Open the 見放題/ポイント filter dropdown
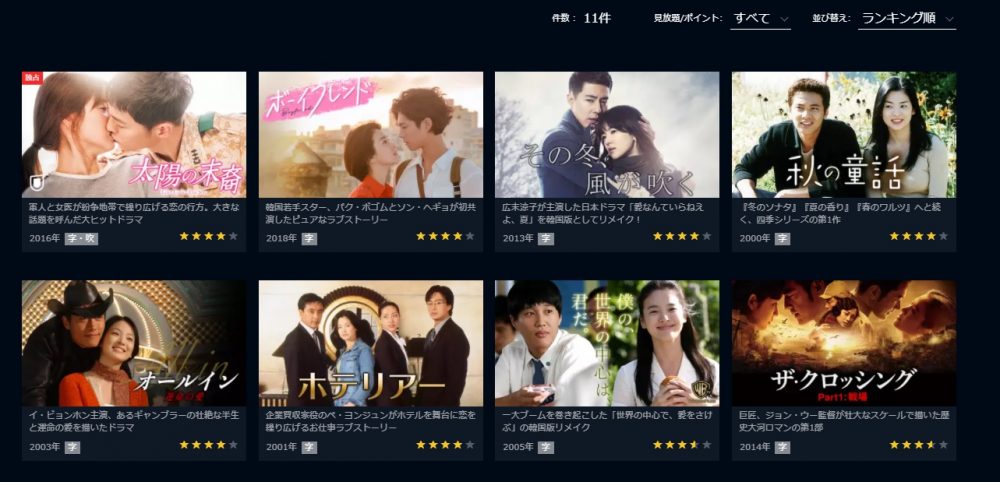The image size is (1000, 482). tap(760, 18)
